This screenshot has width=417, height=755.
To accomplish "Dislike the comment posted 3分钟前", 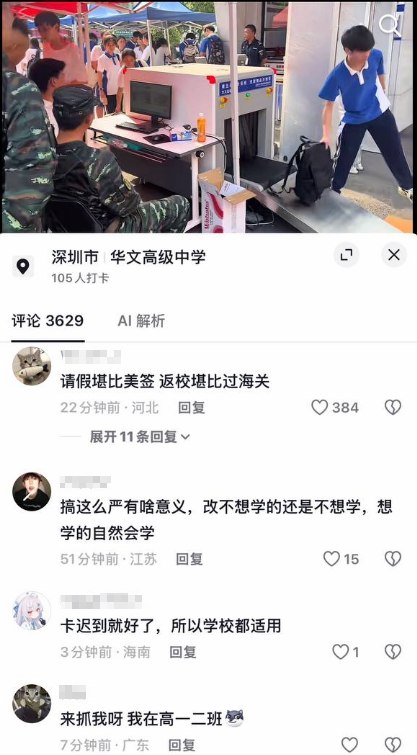I will 393,652.
